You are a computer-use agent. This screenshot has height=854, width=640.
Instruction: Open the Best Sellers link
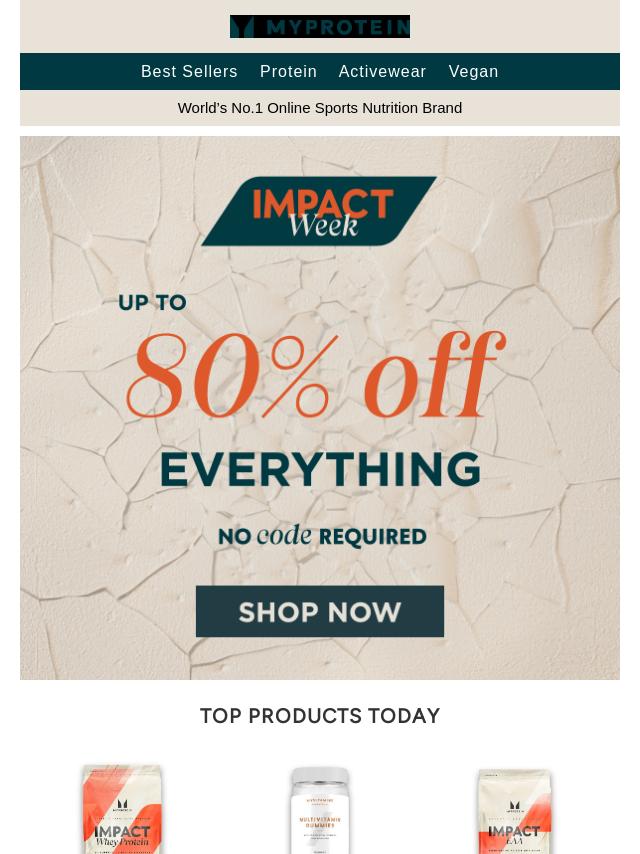click(x=189, y=72)
